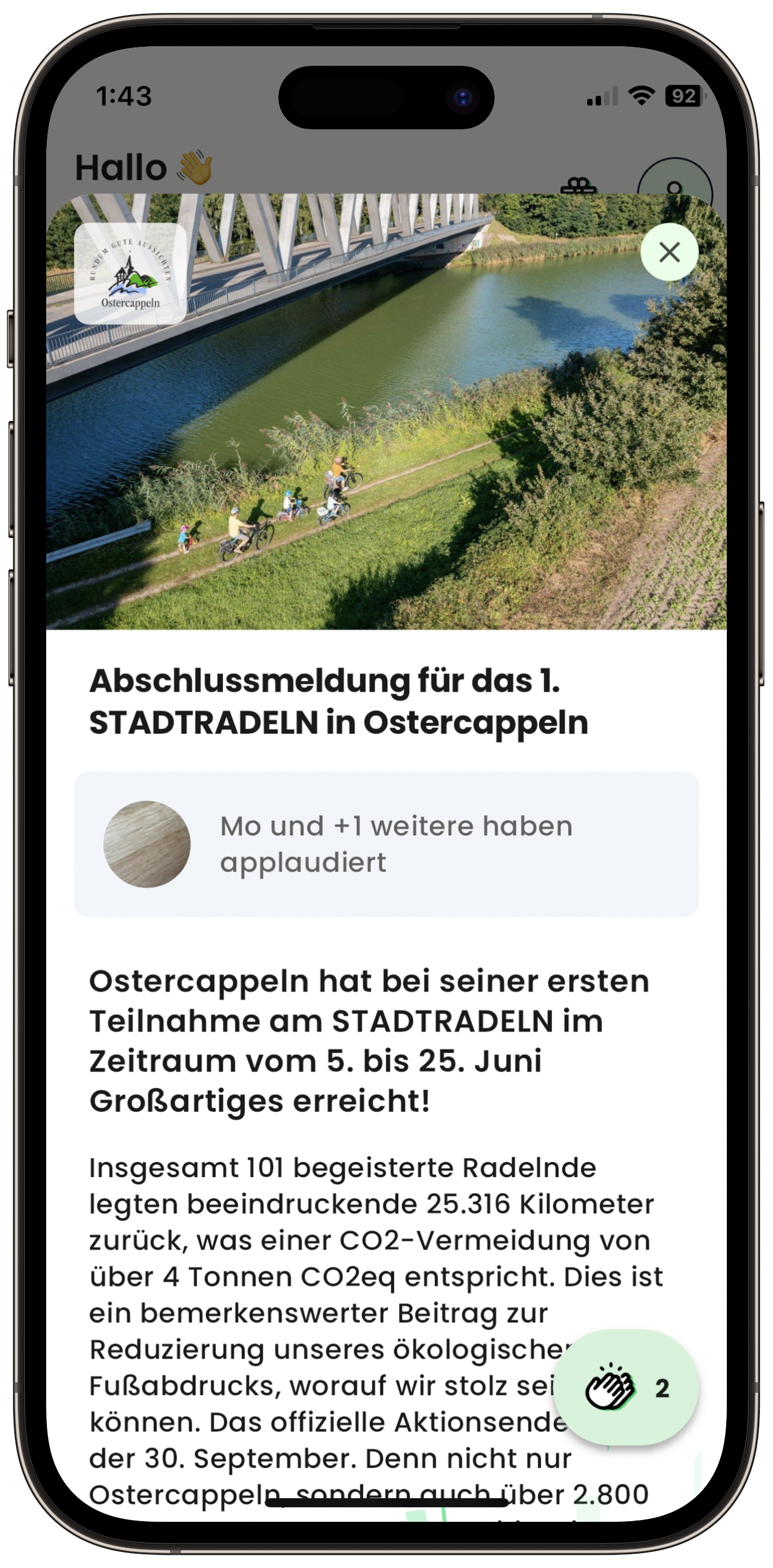Screen dimensions: 773x1568
Task: Open the list of people who applauded
Action: point(386,843)
